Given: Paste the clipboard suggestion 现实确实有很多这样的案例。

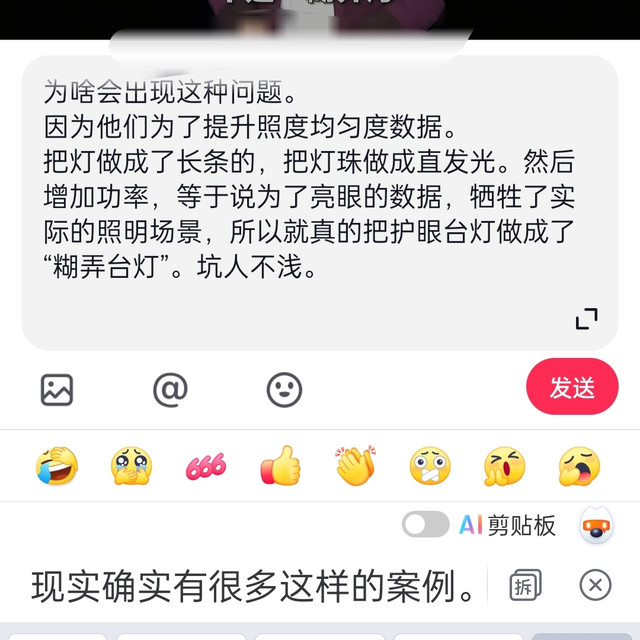Looking at the screenshot, I should [255, 586].
